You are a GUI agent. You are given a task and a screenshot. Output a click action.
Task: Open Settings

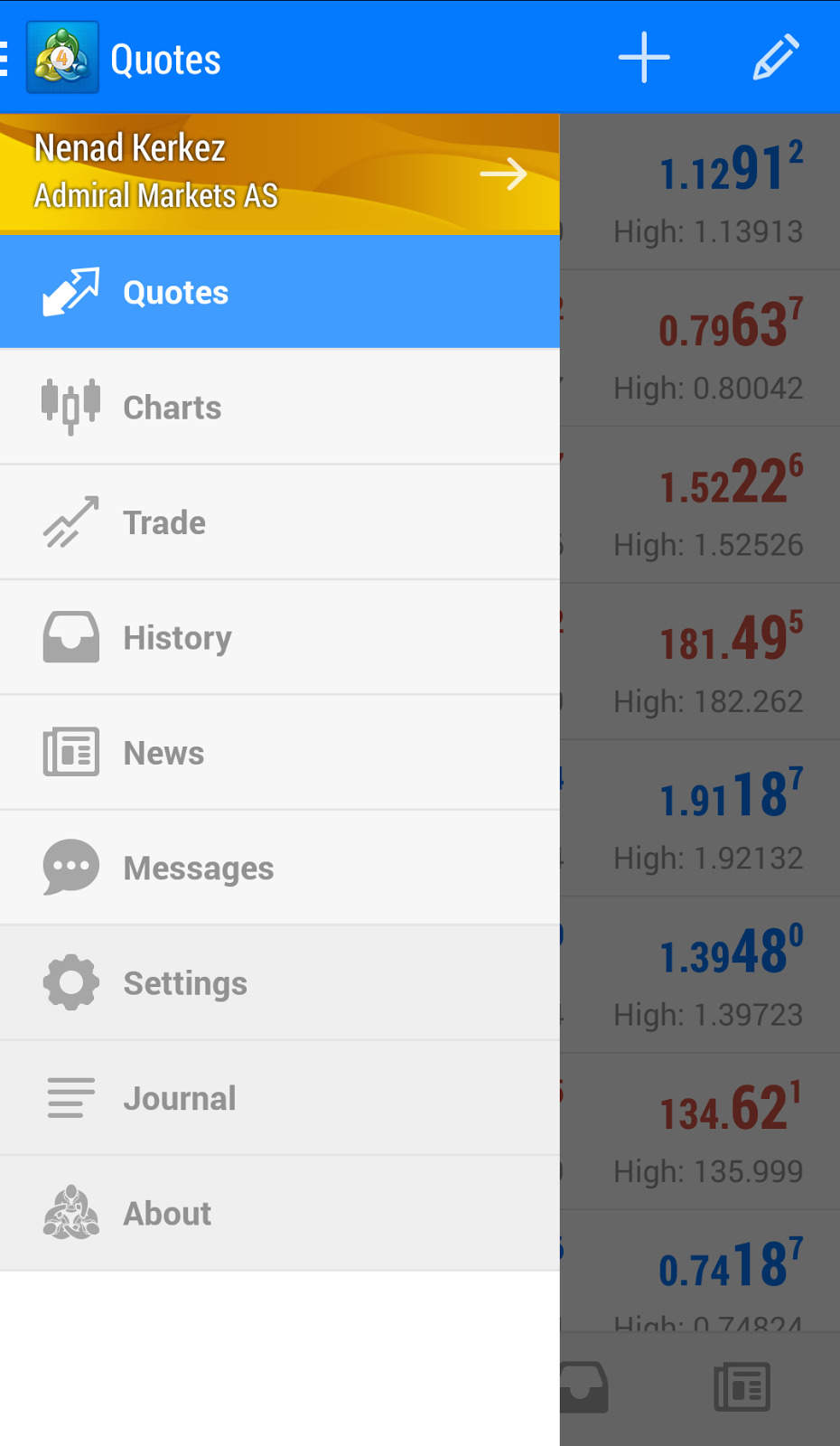[x=280, y=983]
